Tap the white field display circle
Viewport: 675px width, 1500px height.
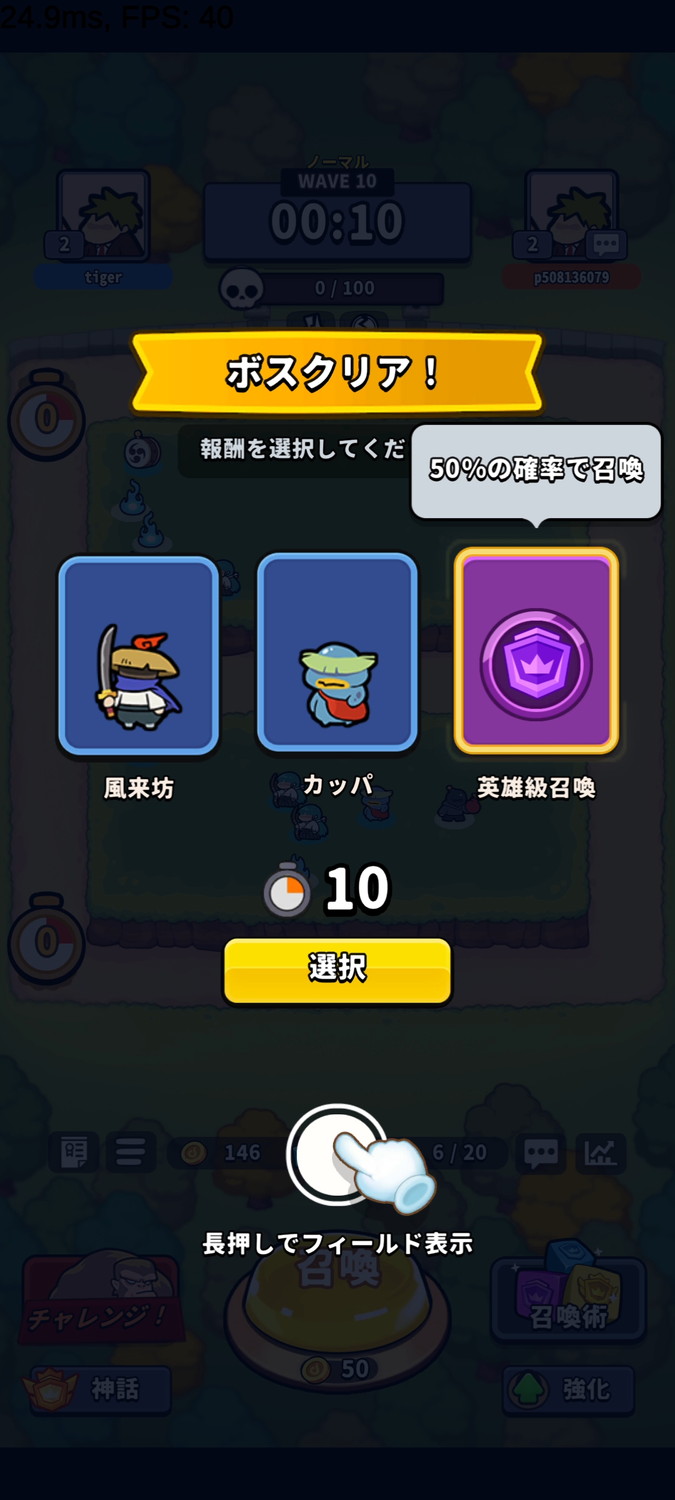(x=335, y=1154)
